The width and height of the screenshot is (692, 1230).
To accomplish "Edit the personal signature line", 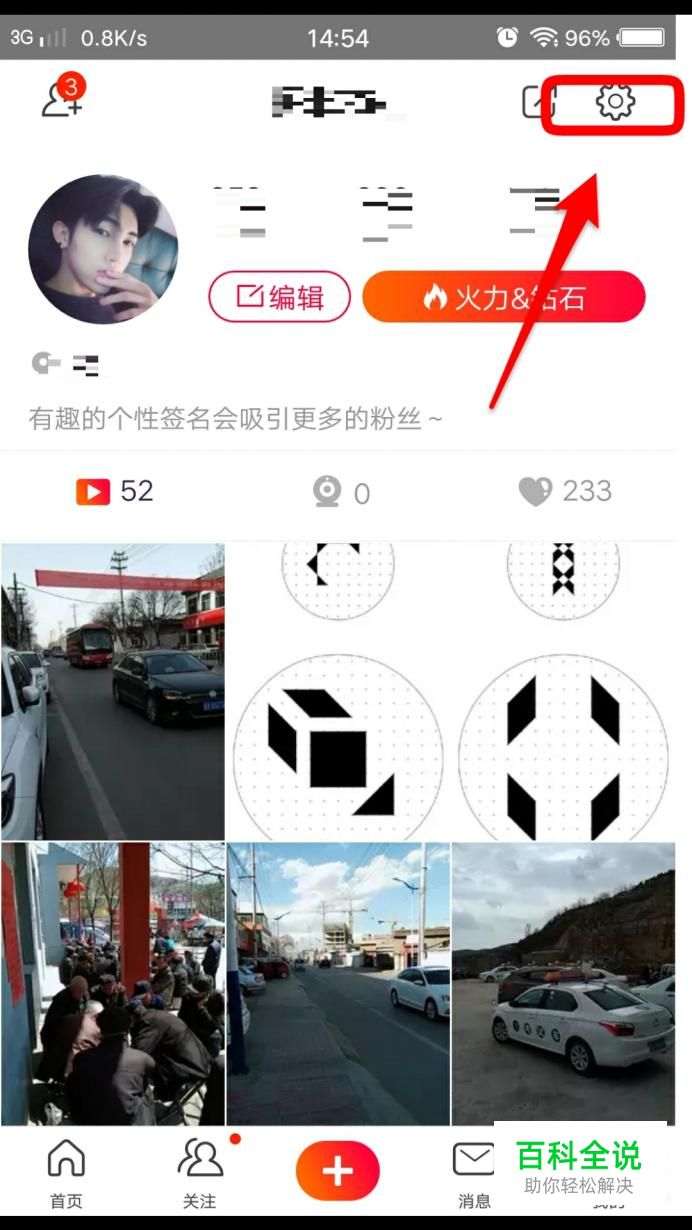I will pyautogui.click(x=235, y=418).
